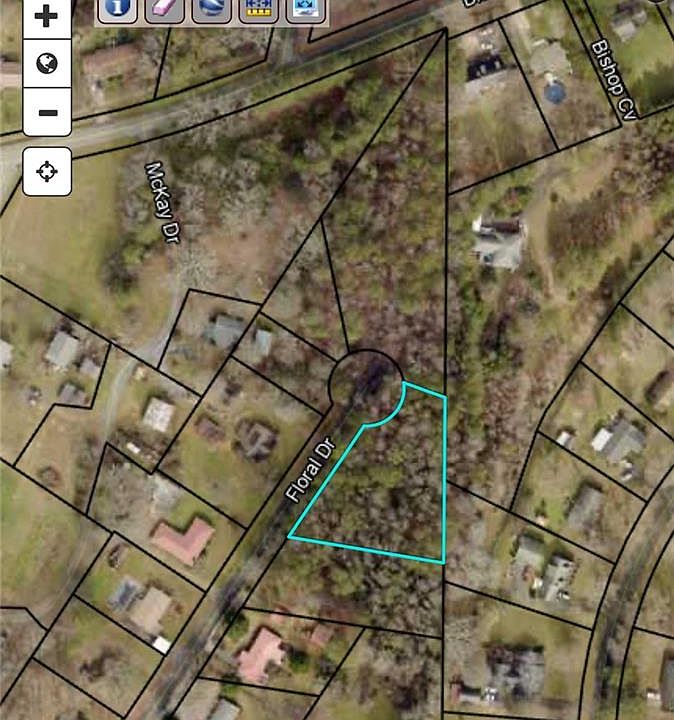Zoom out of the map

(x=47, y=112)
